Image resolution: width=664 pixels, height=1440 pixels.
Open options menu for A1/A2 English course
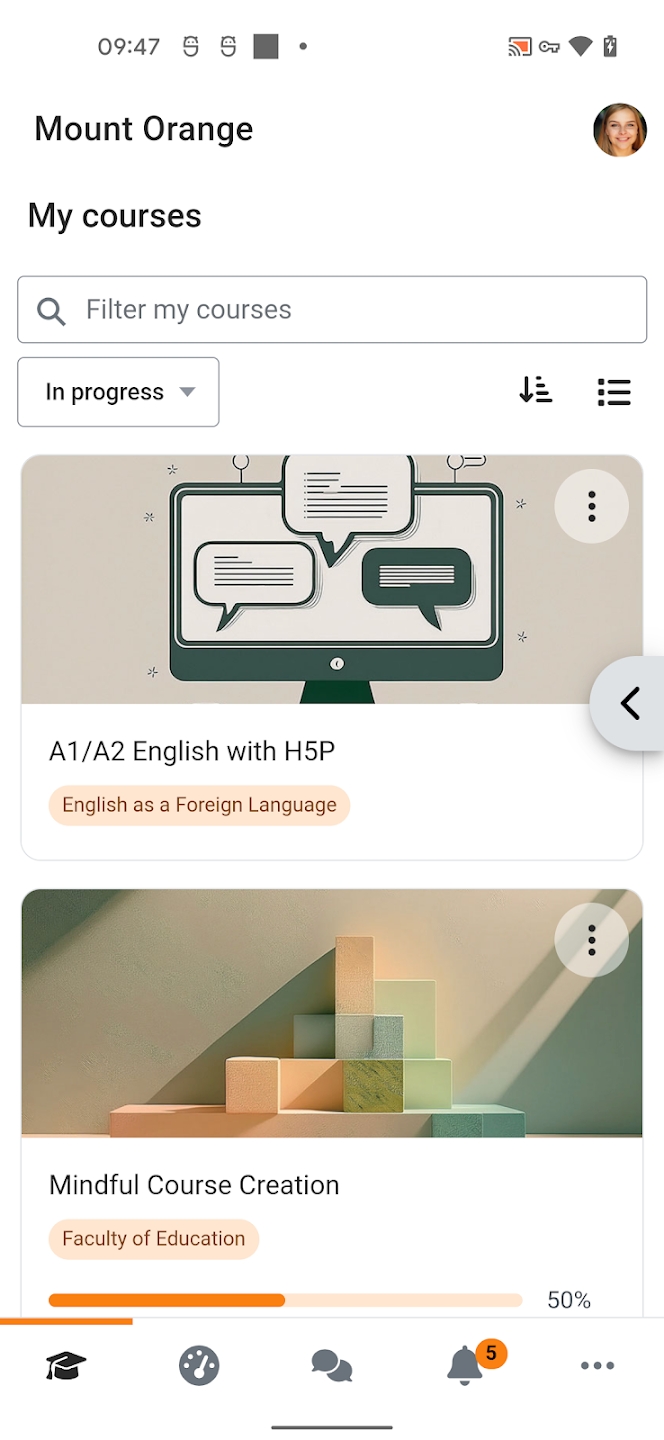coord(591,506)
